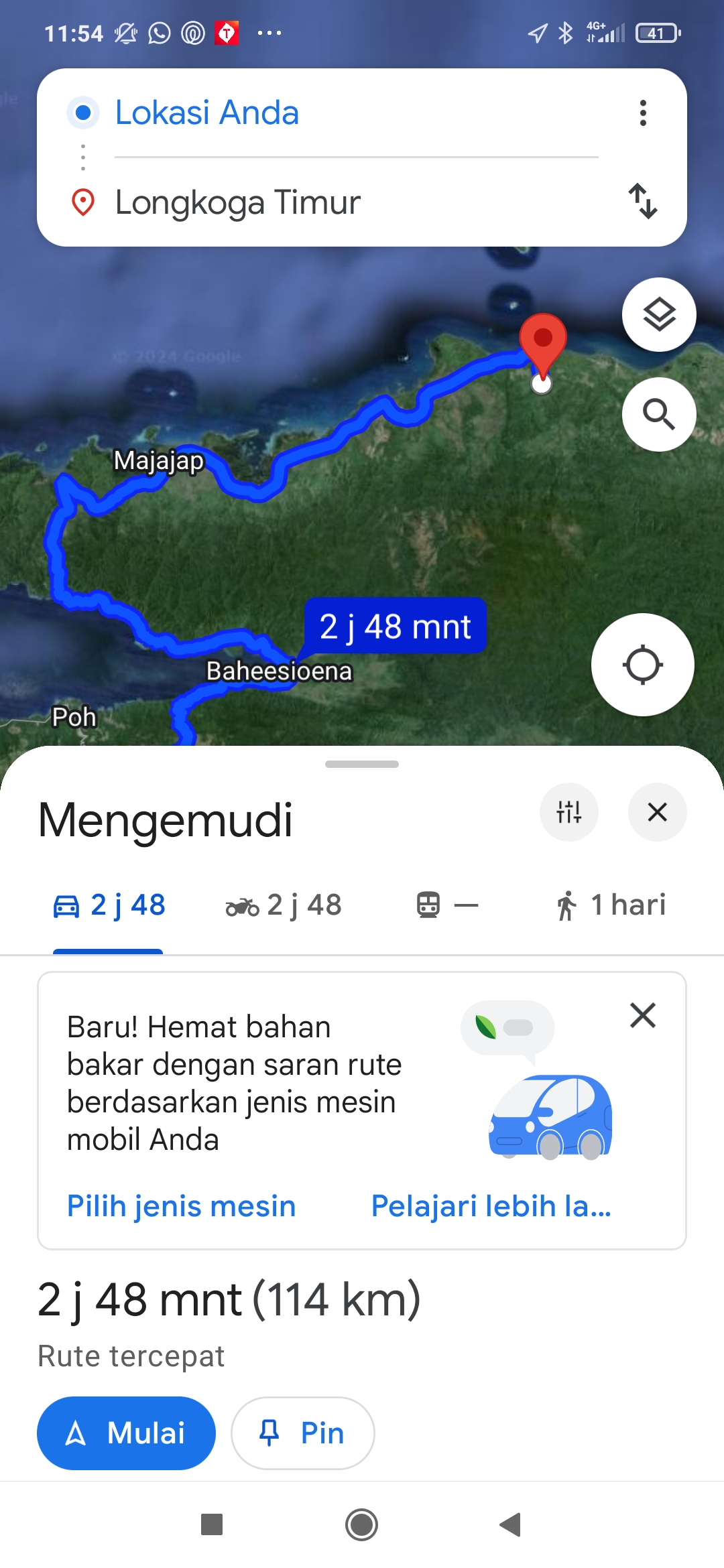Screen dimensions: 724x1568
Task: Open the three-dot overflow menu
Action: [643, 113]
